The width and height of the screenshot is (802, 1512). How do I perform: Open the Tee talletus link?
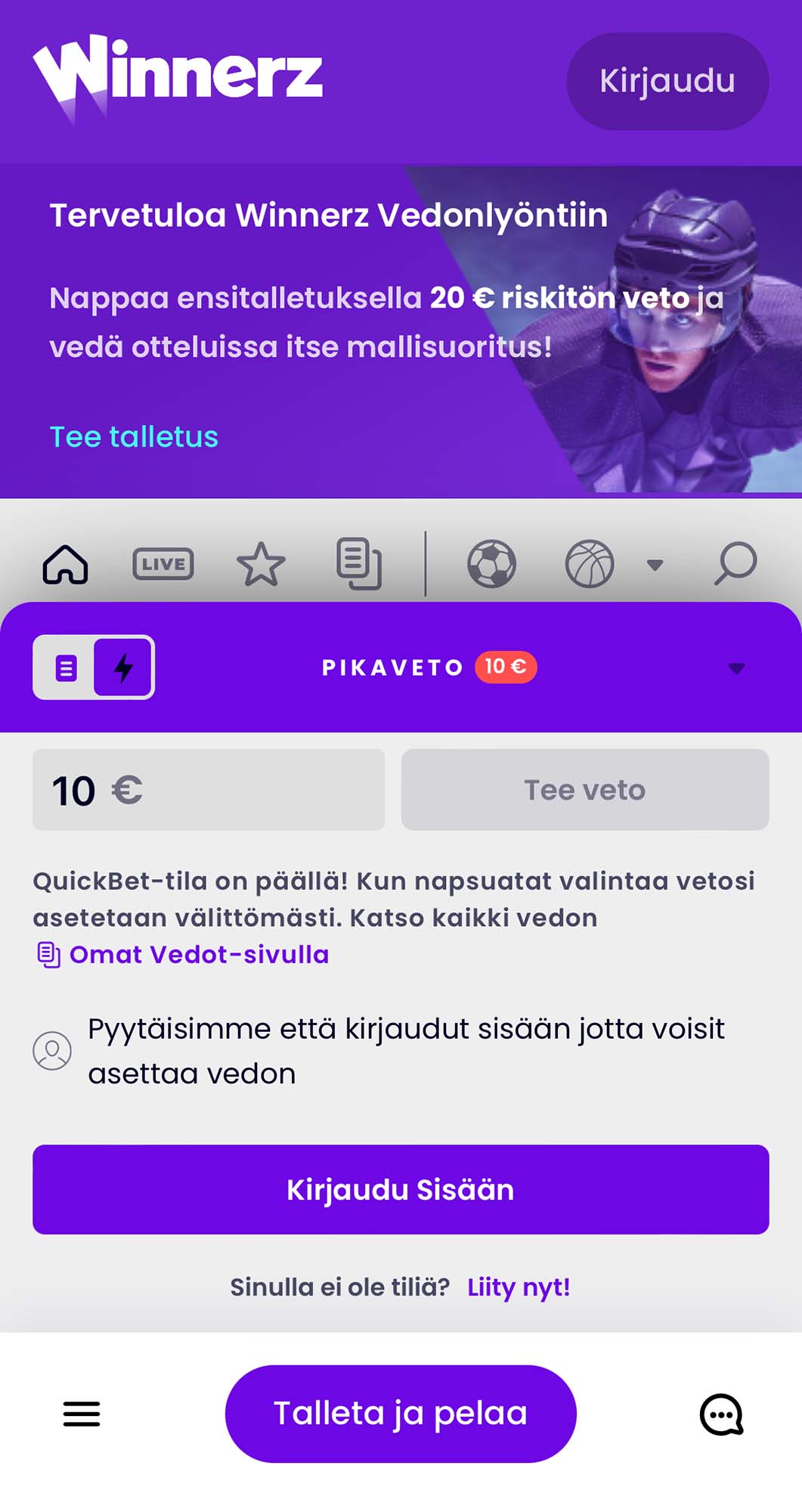134,437
